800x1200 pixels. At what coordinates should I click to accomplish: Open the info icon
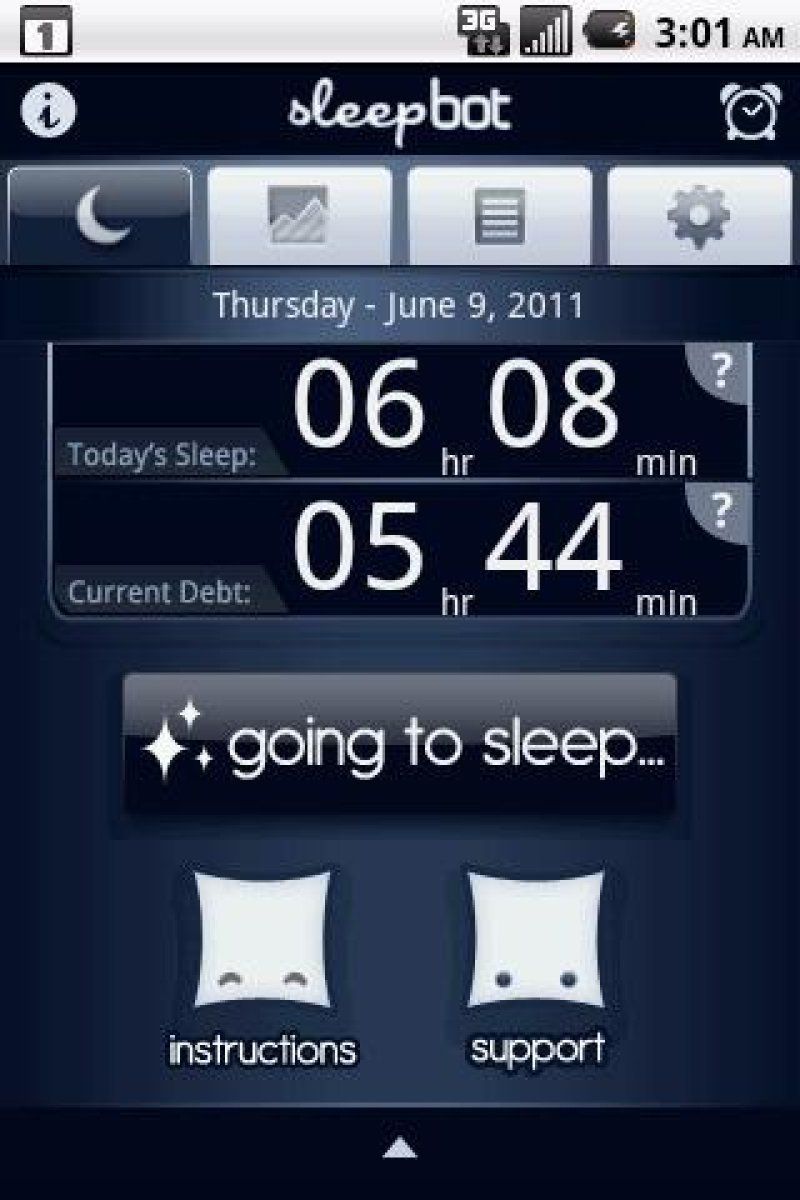tap(48, 113)
